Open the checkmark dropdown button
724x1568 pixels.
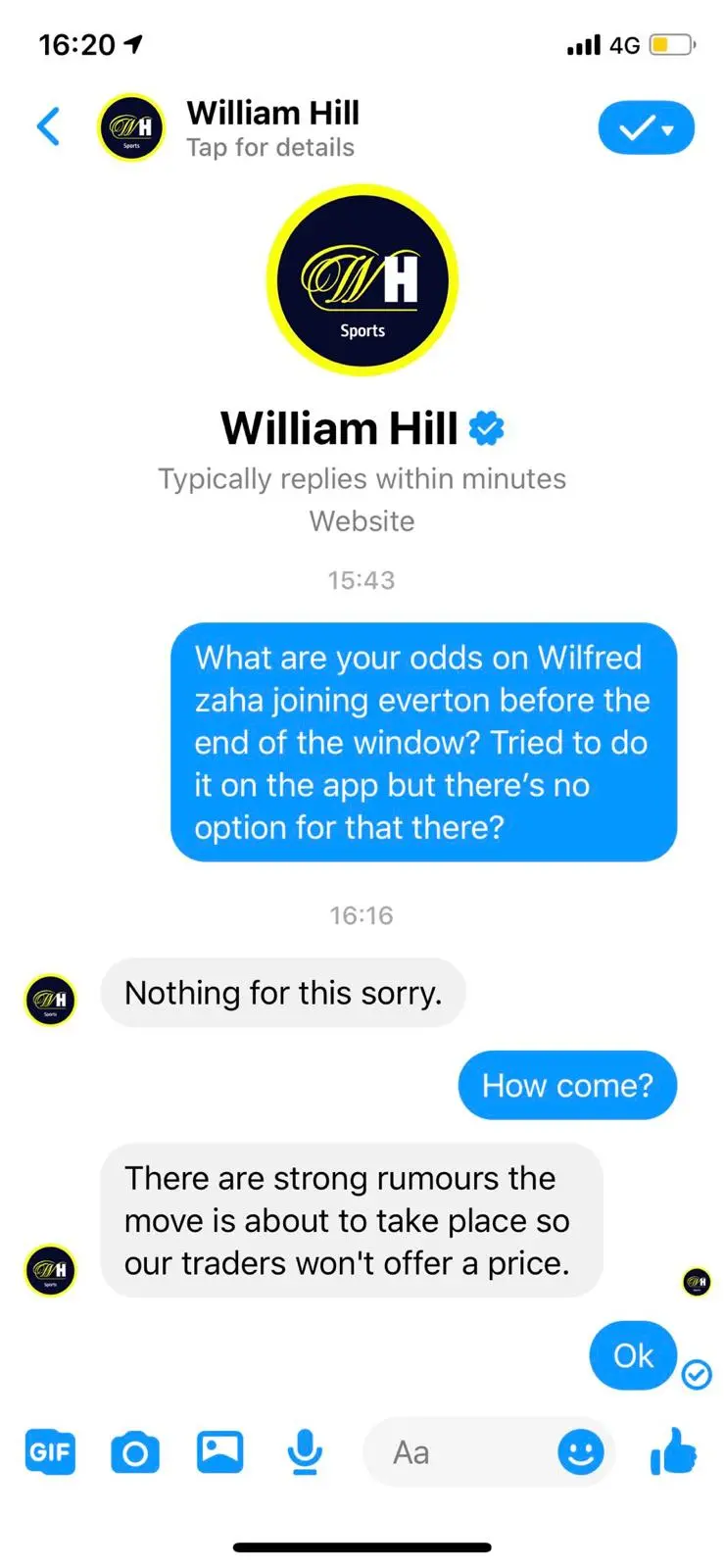[646, 128]
